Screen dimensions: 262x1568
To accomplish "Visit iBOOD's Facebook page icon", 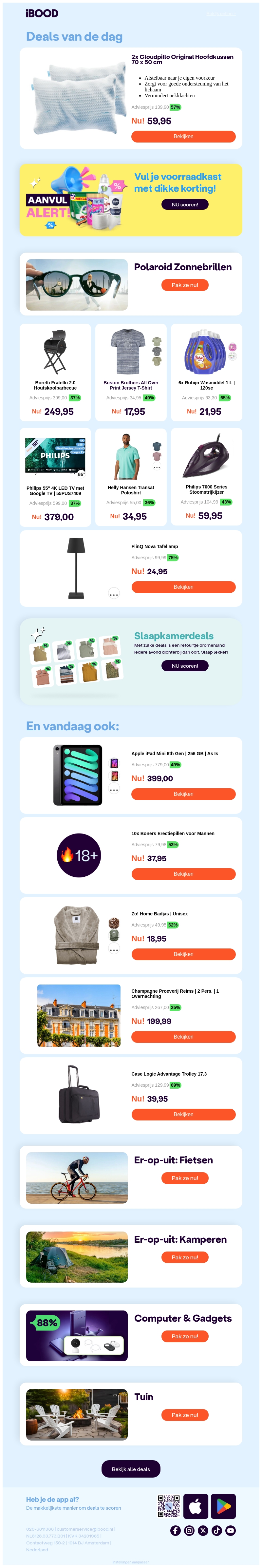I will (x=175, y=1531).
